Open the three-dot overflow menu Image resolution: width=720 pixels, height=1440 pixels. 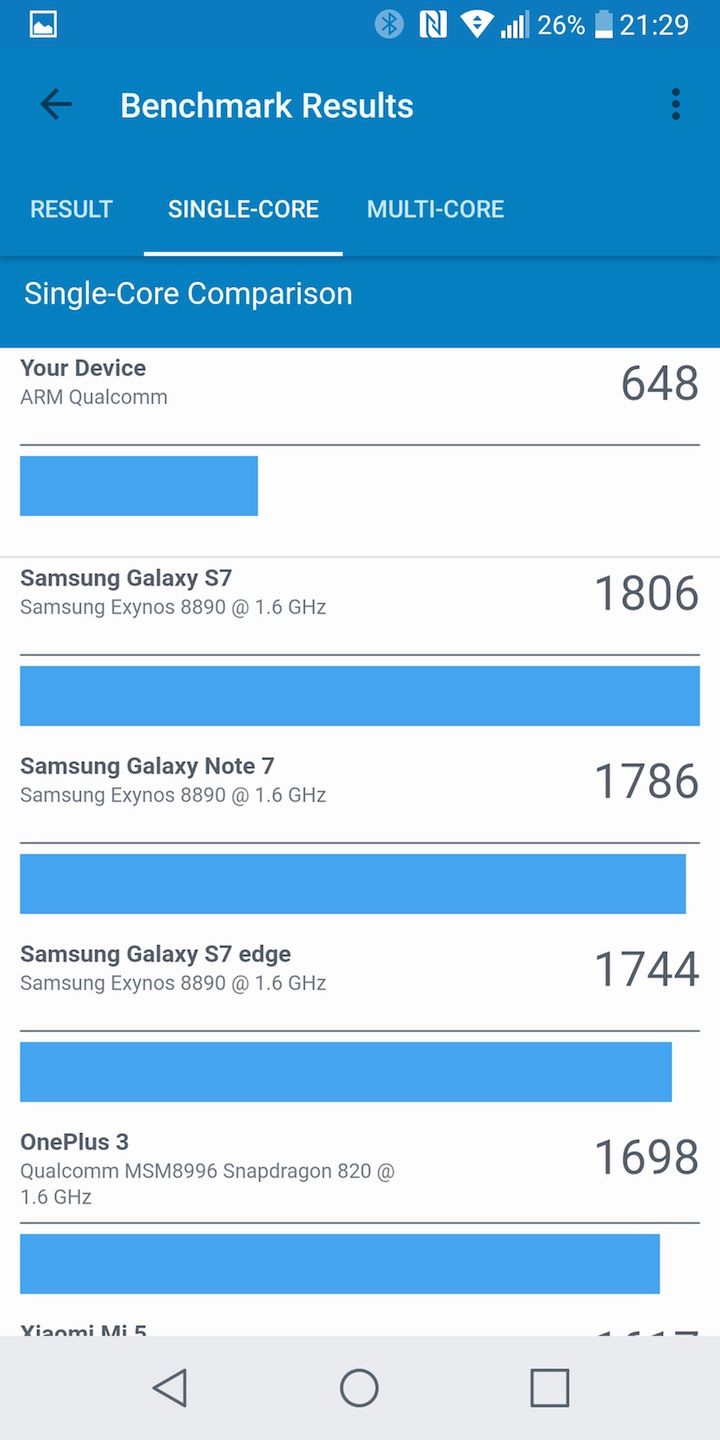[676, 105]
